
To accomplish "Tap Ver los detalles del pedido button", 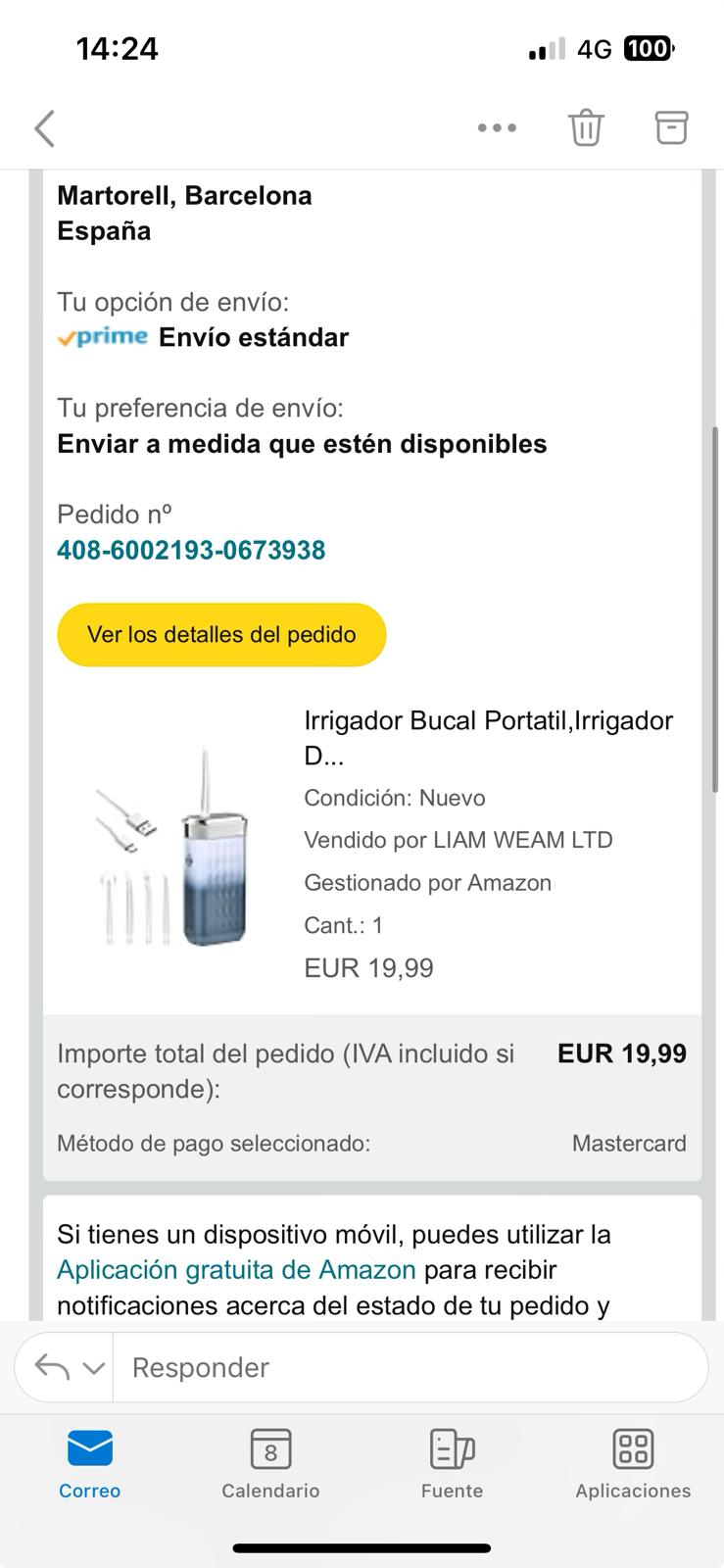I will (x=221, y=635).
